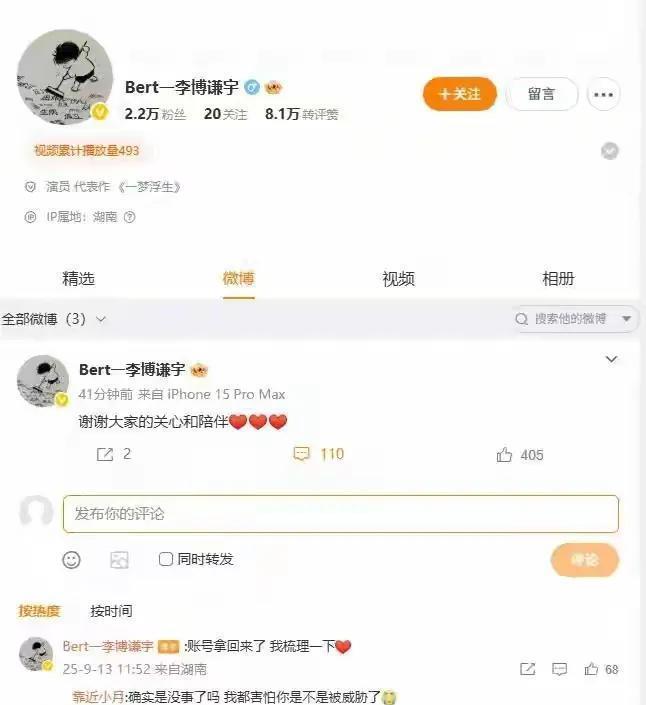Sort comments by 按时间
This screenshot has width=646, height=705.
(x=111, y=611)
